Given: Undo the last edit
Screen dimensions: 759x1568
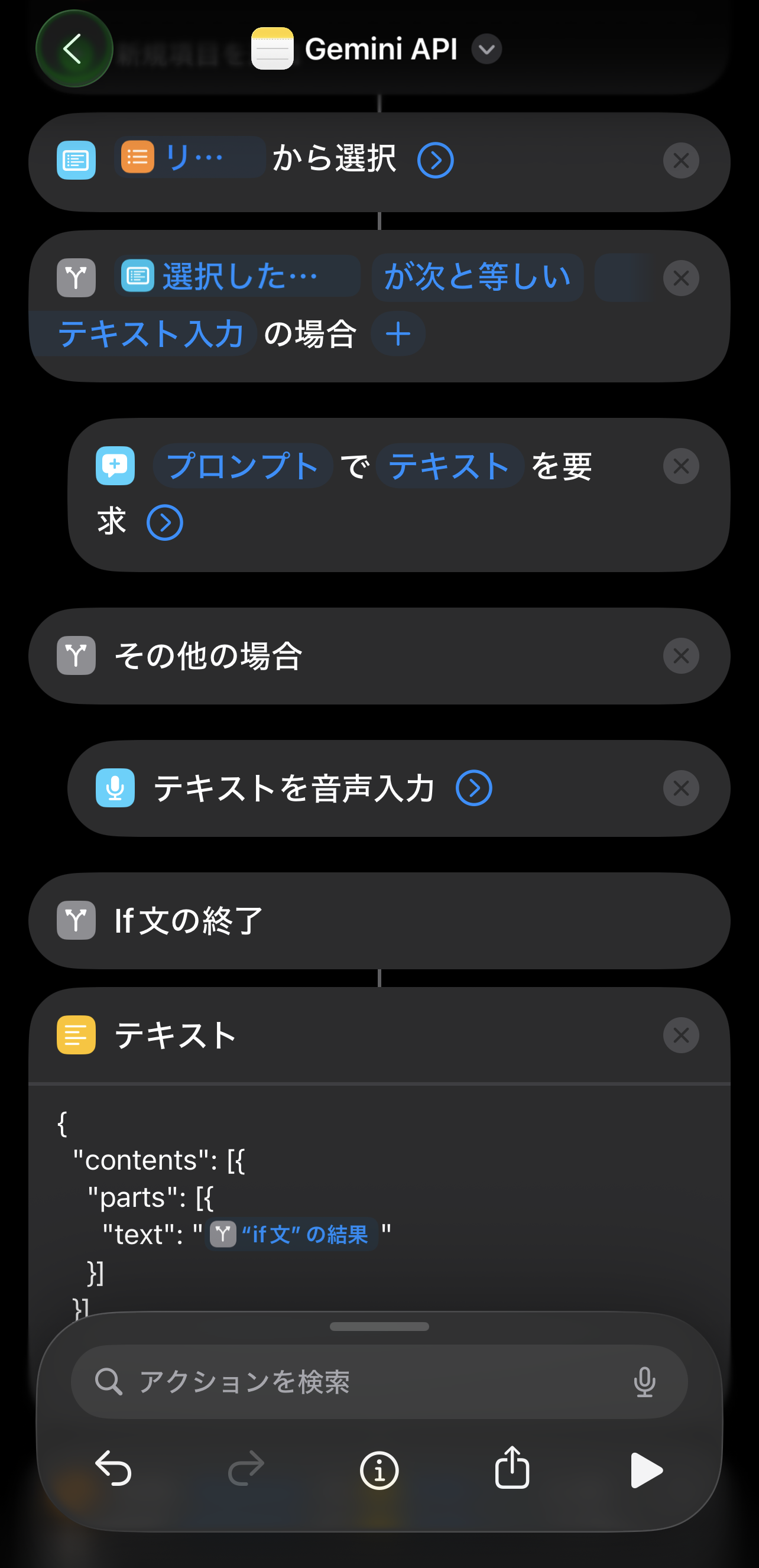Looking at the screenshot, I should tap(113, 1470).
